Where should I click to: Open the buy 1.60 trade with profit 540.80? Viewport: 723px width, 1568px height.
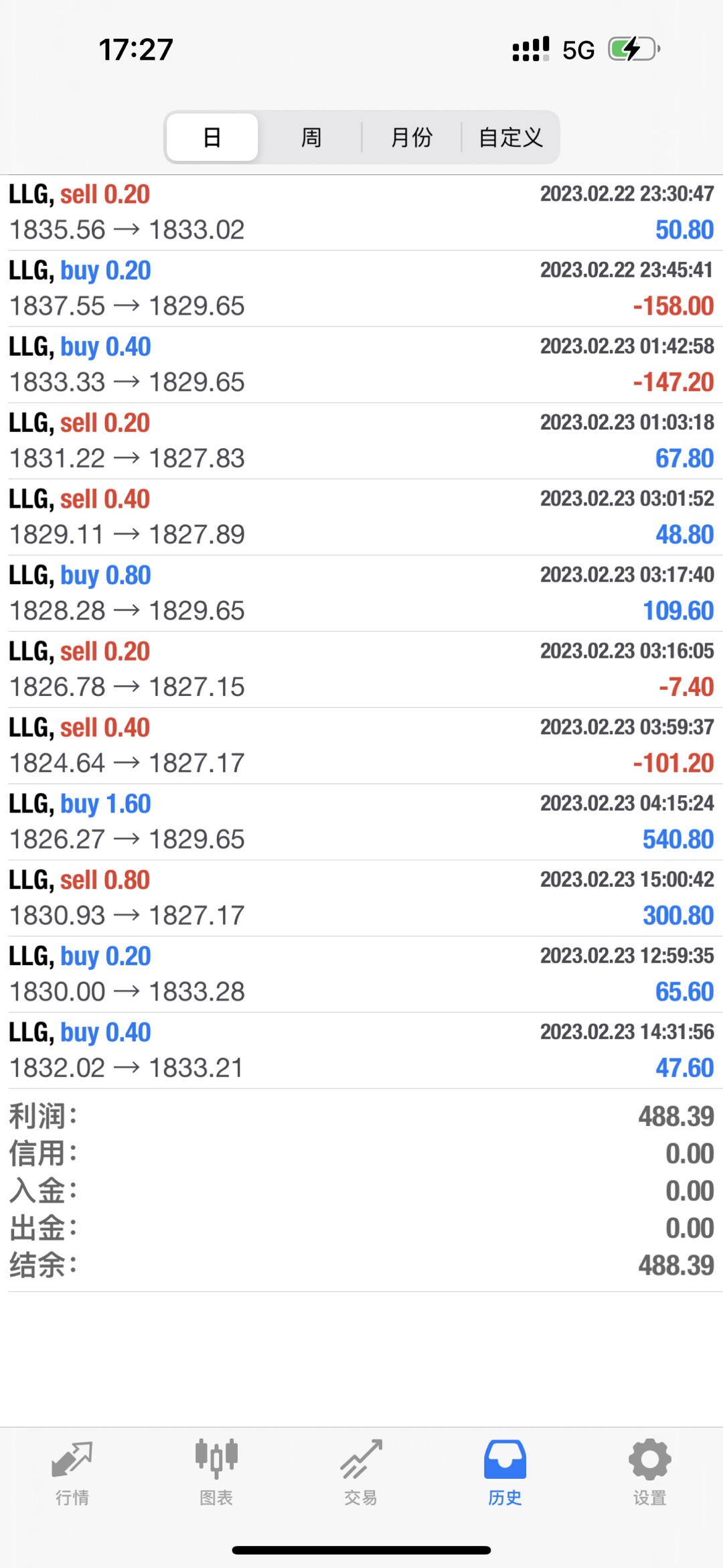click(361, 822)
